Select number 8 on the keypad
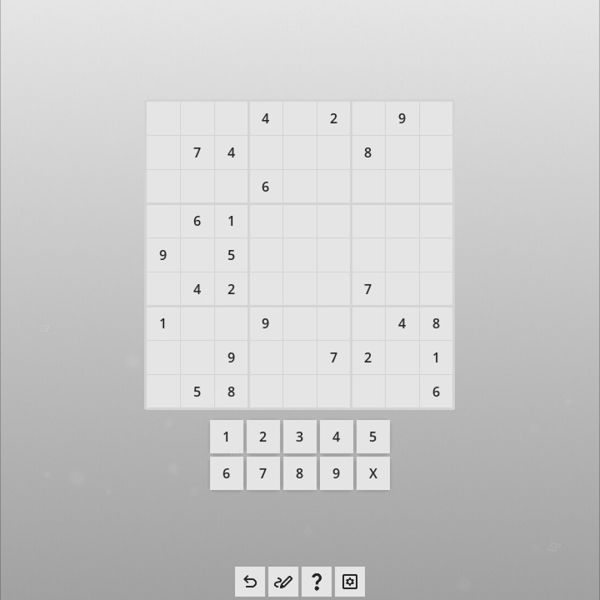The width and height of the screenshot is (600, 600). point(300,473)
